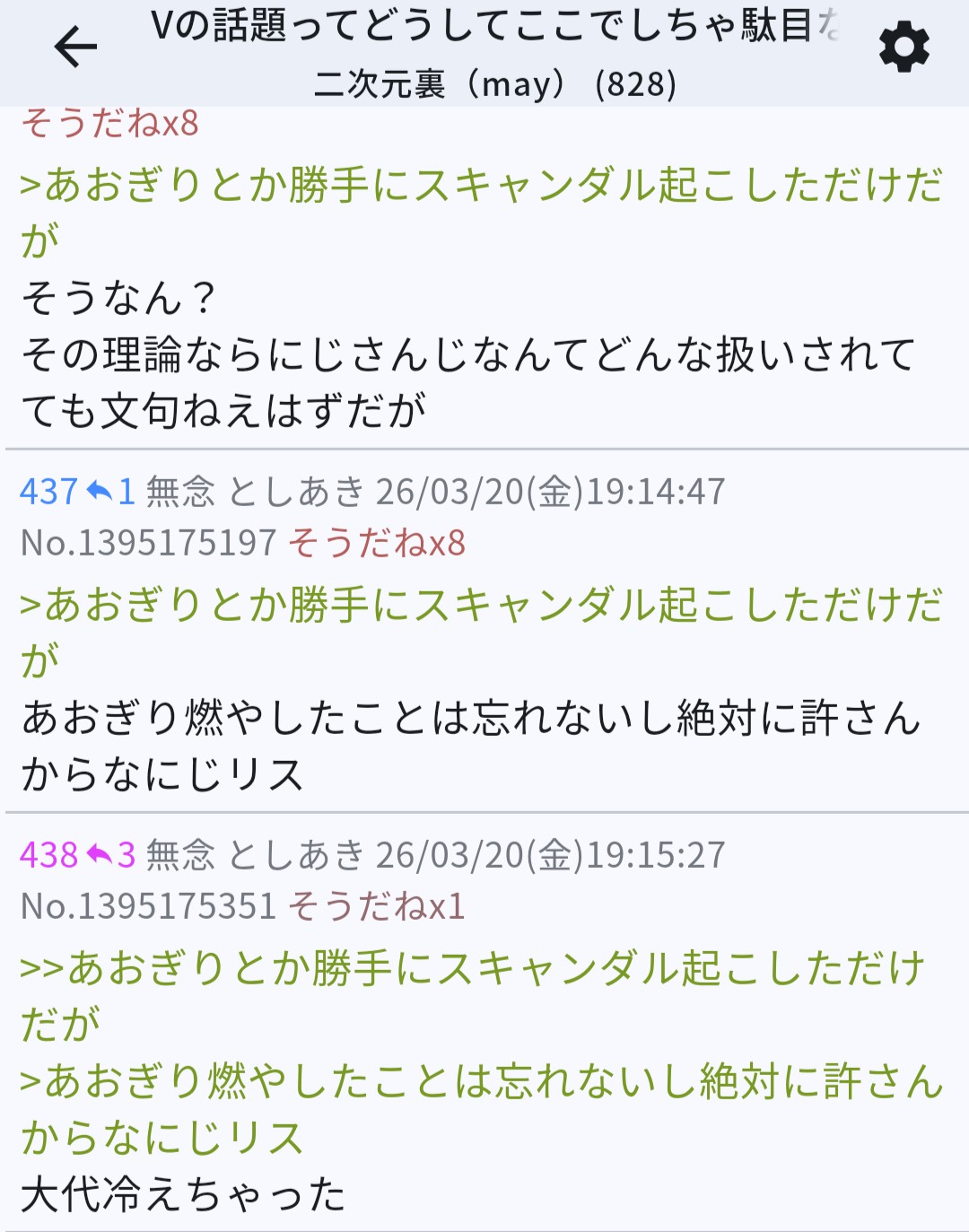Open quoted text in post 437

[x=482, y=633]
